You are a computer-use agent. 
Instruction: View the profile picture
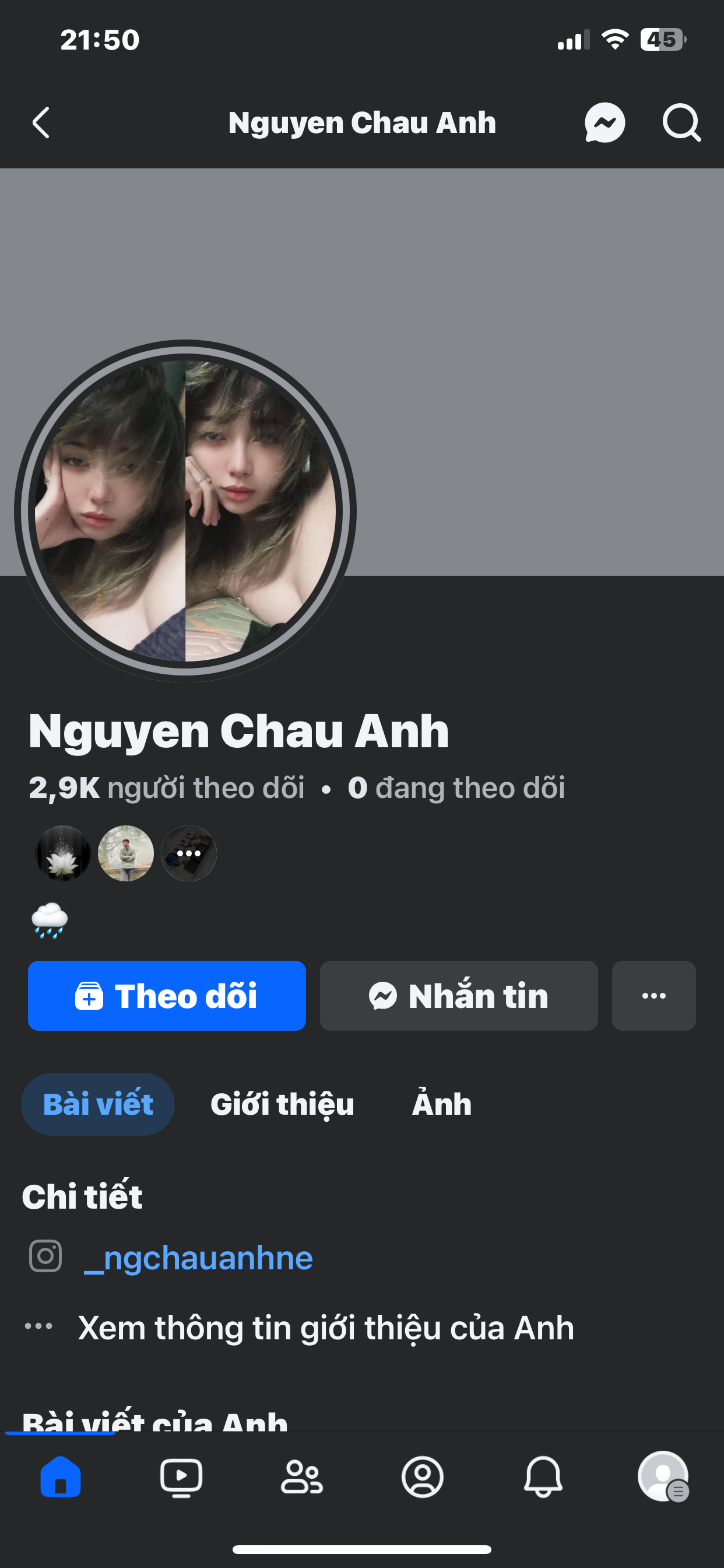(185, 512)
